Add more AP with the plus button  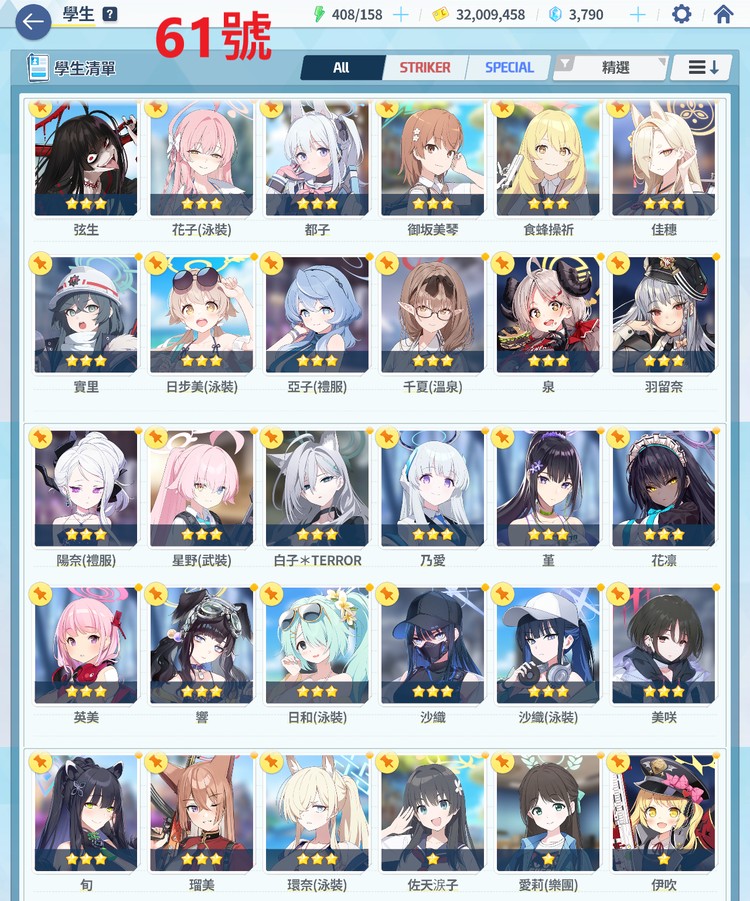[400, 14]
